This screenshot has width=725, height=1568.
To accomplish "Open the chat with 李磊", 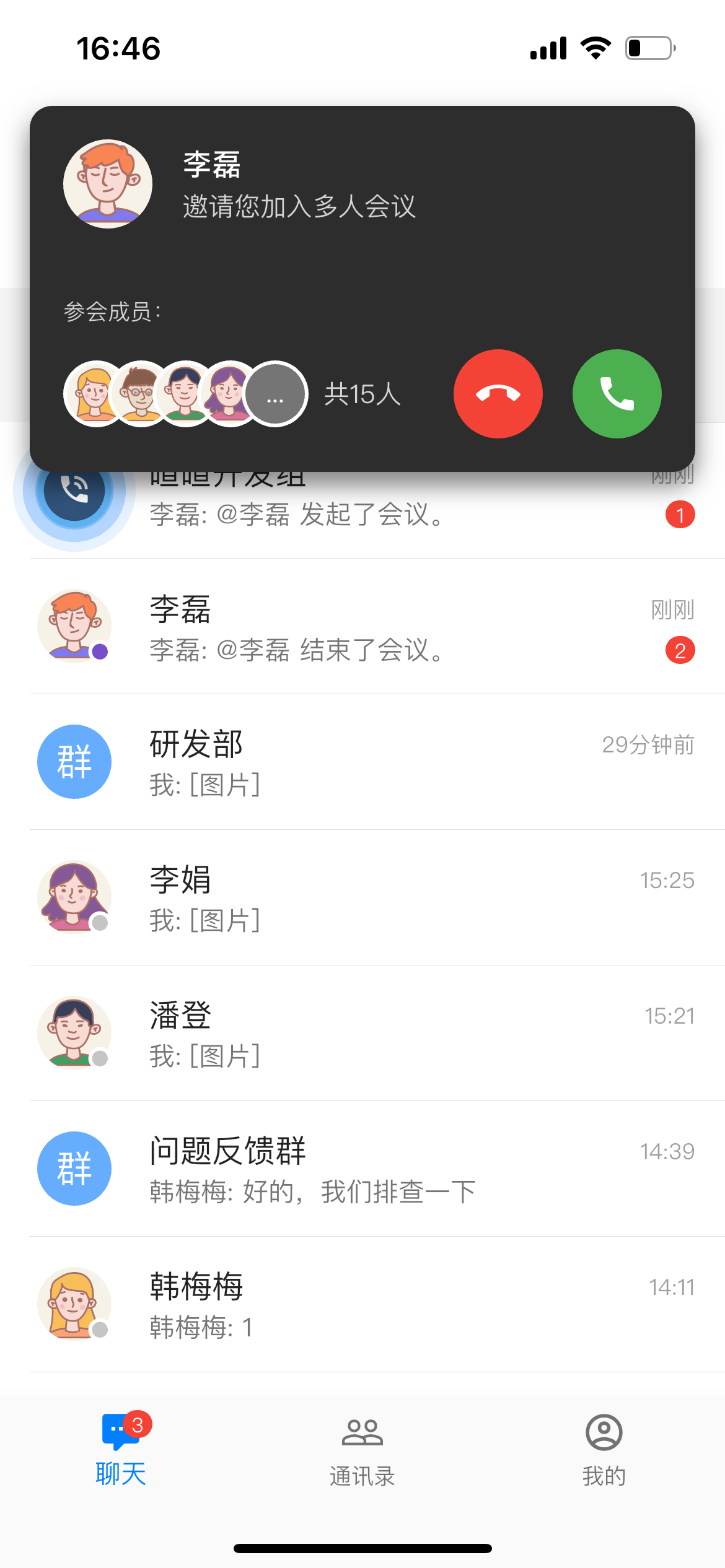I will click(372, 627).
